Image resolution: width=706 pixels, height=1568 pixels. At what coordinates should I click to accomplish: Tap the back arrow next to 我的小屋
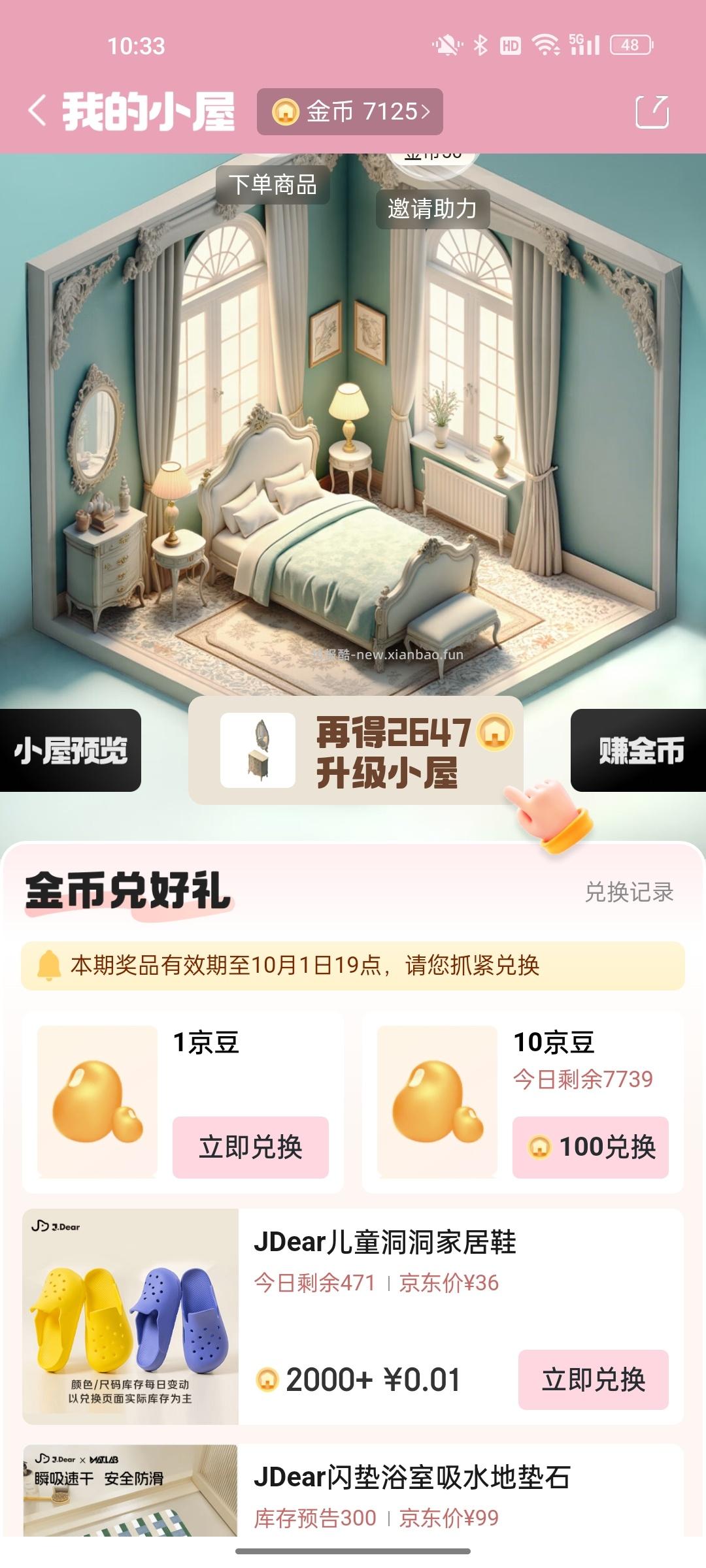pos(38,111)
